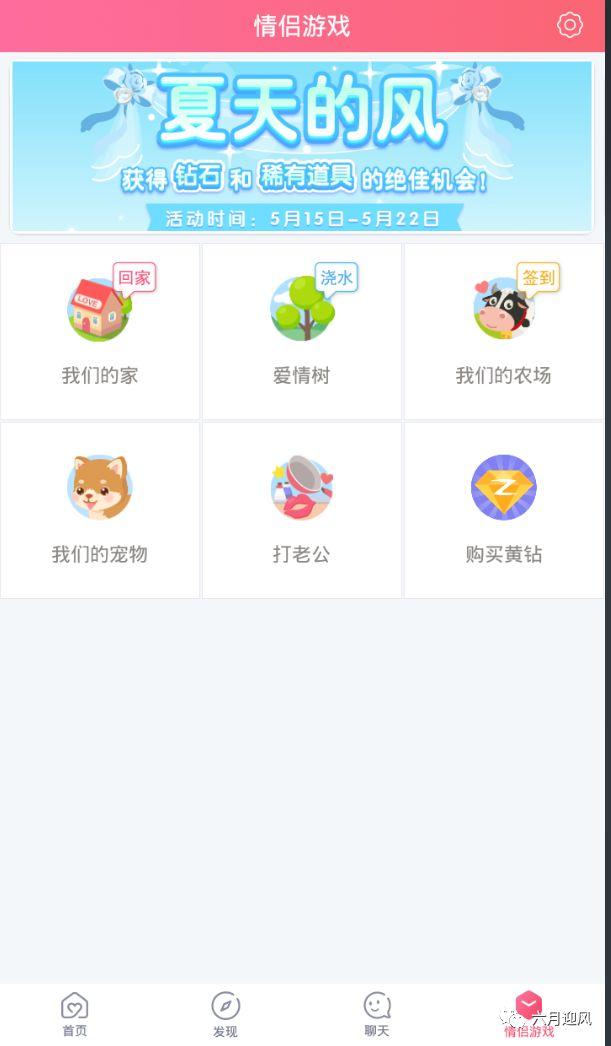Go to the 聊天 tab
Screen dimensions: 611x1046
click(x=377, y=1014)
